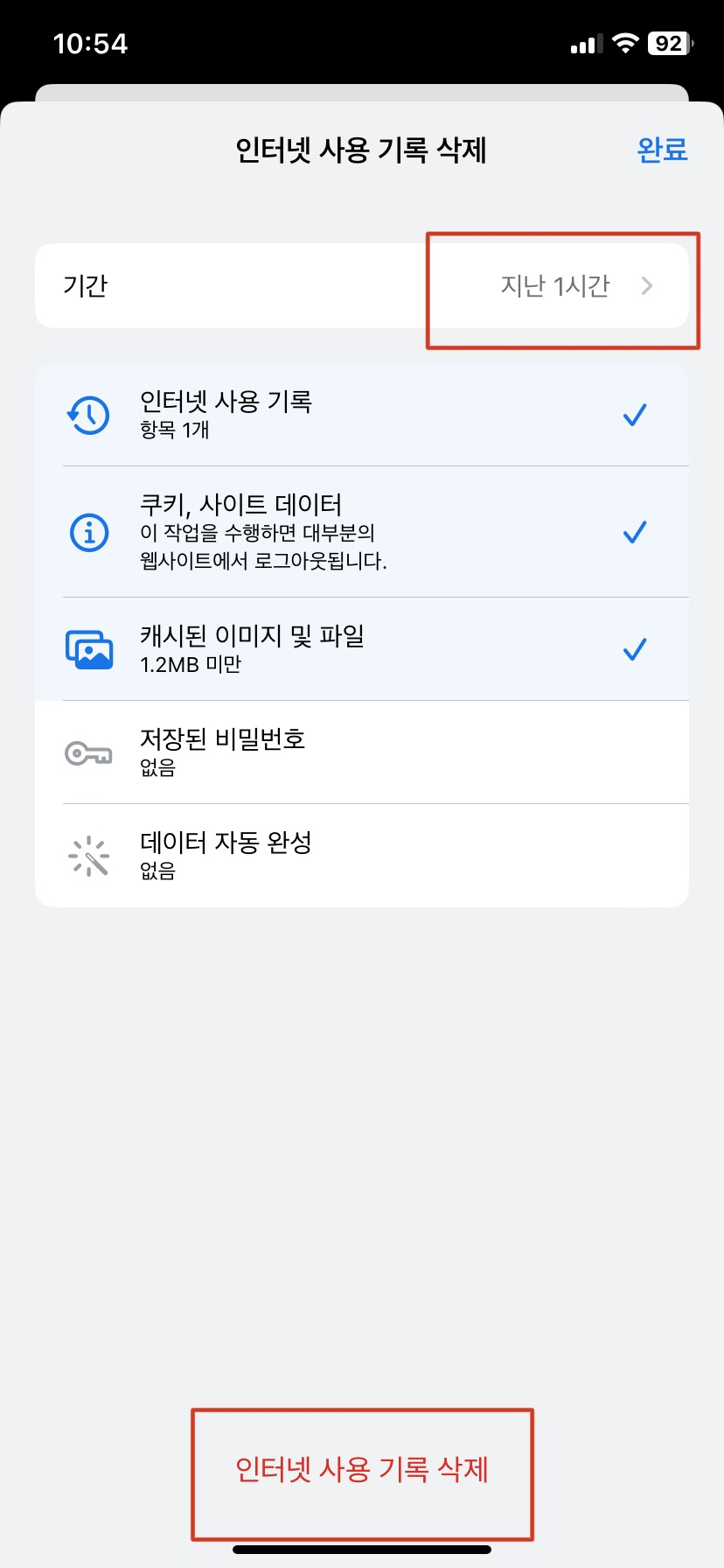The image size is (724, 1568).
Task: Open the 기간 time range selector
Action: point(362,286)
